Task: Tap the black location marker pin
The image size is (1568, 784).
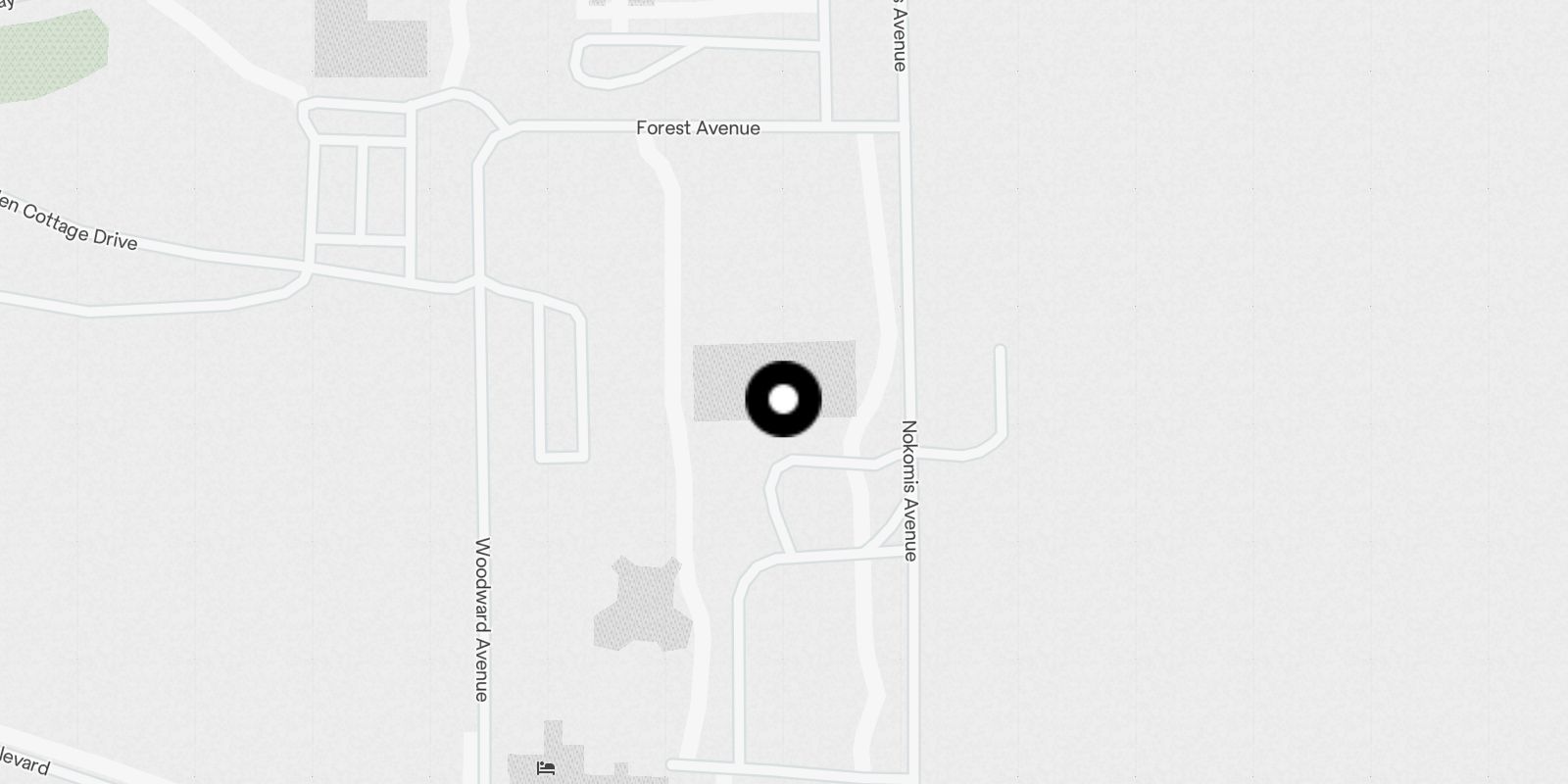Action: coord(783,399)
